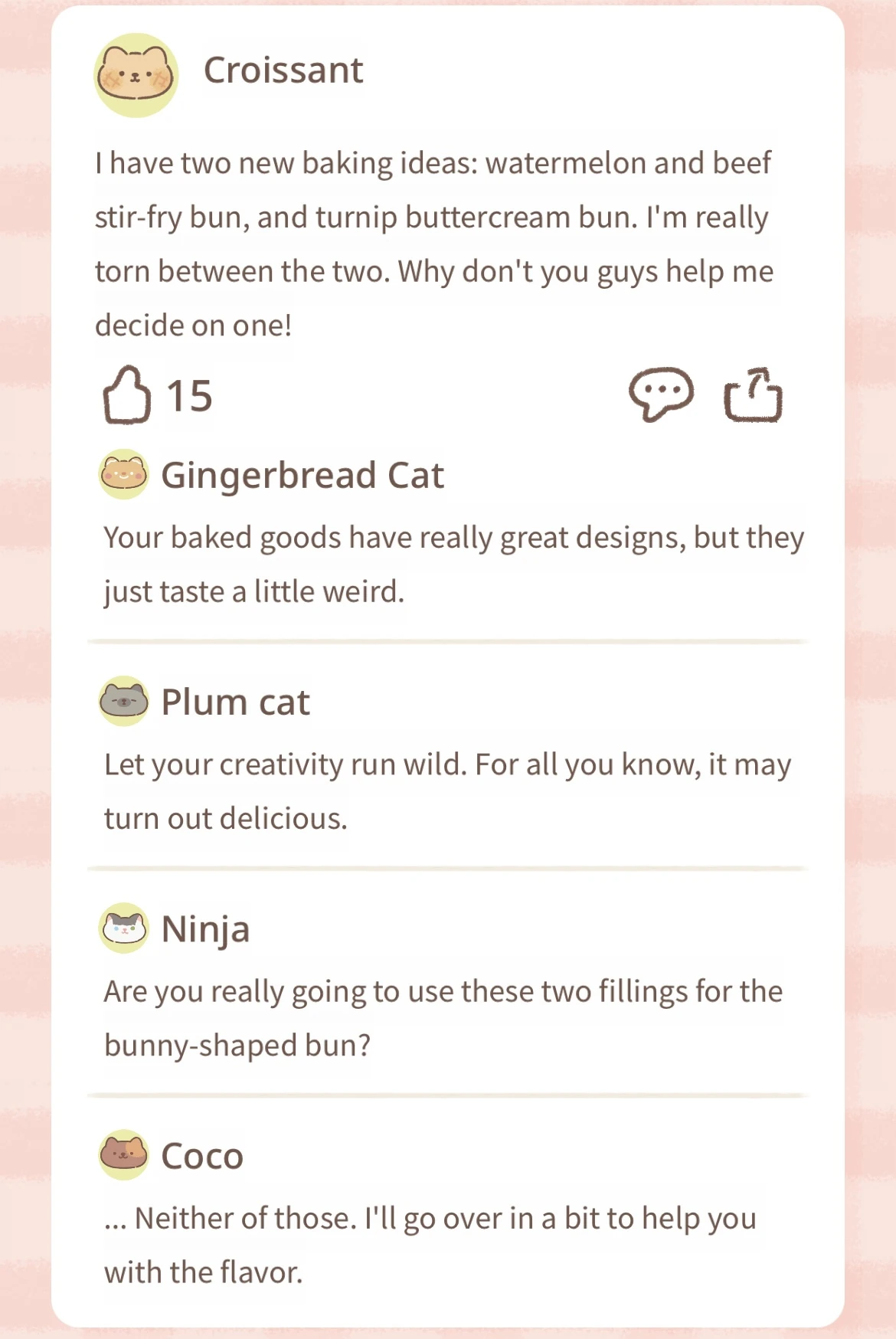Open Plum cat's profile avatar

[x=123, y=701]
